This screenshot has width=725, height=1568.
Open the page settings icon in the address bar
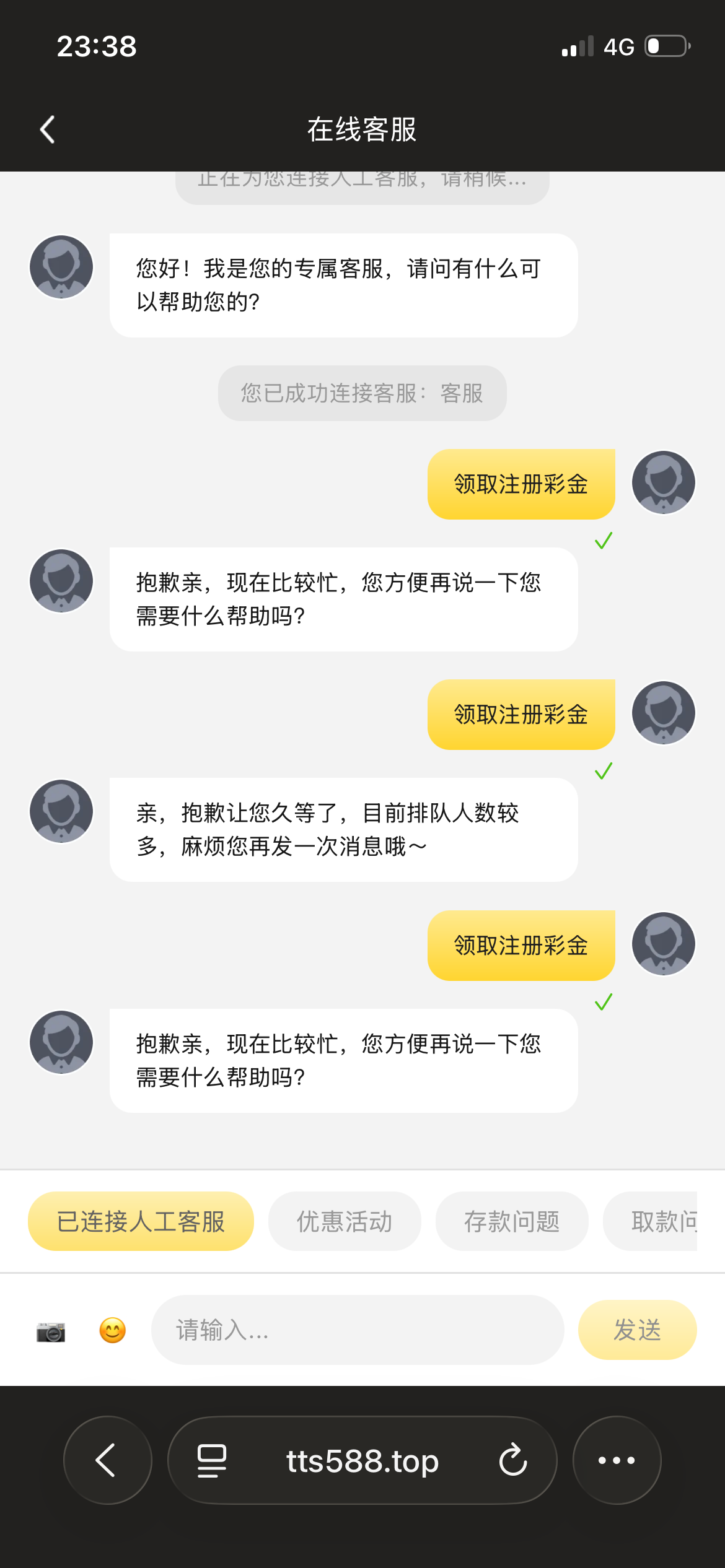(212, 1460)
